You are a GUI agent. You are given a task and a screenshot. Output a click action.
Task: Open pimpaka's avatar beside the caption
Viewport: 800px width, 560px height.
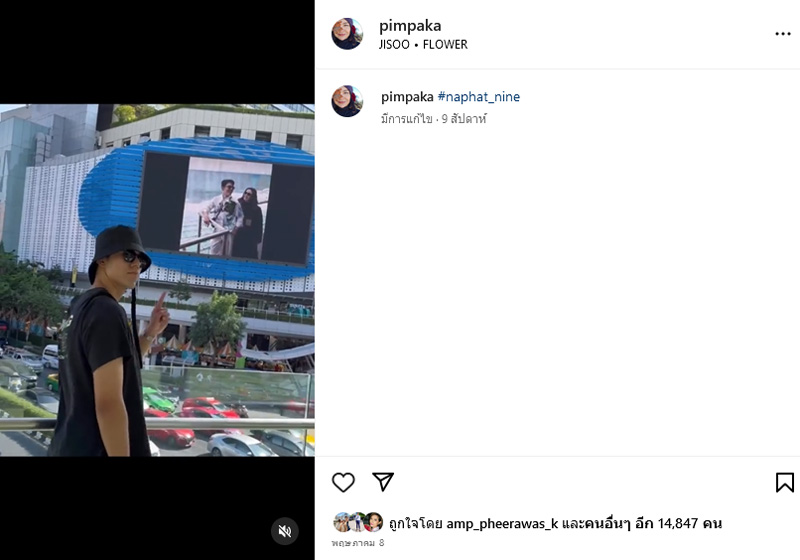(347, 101)
